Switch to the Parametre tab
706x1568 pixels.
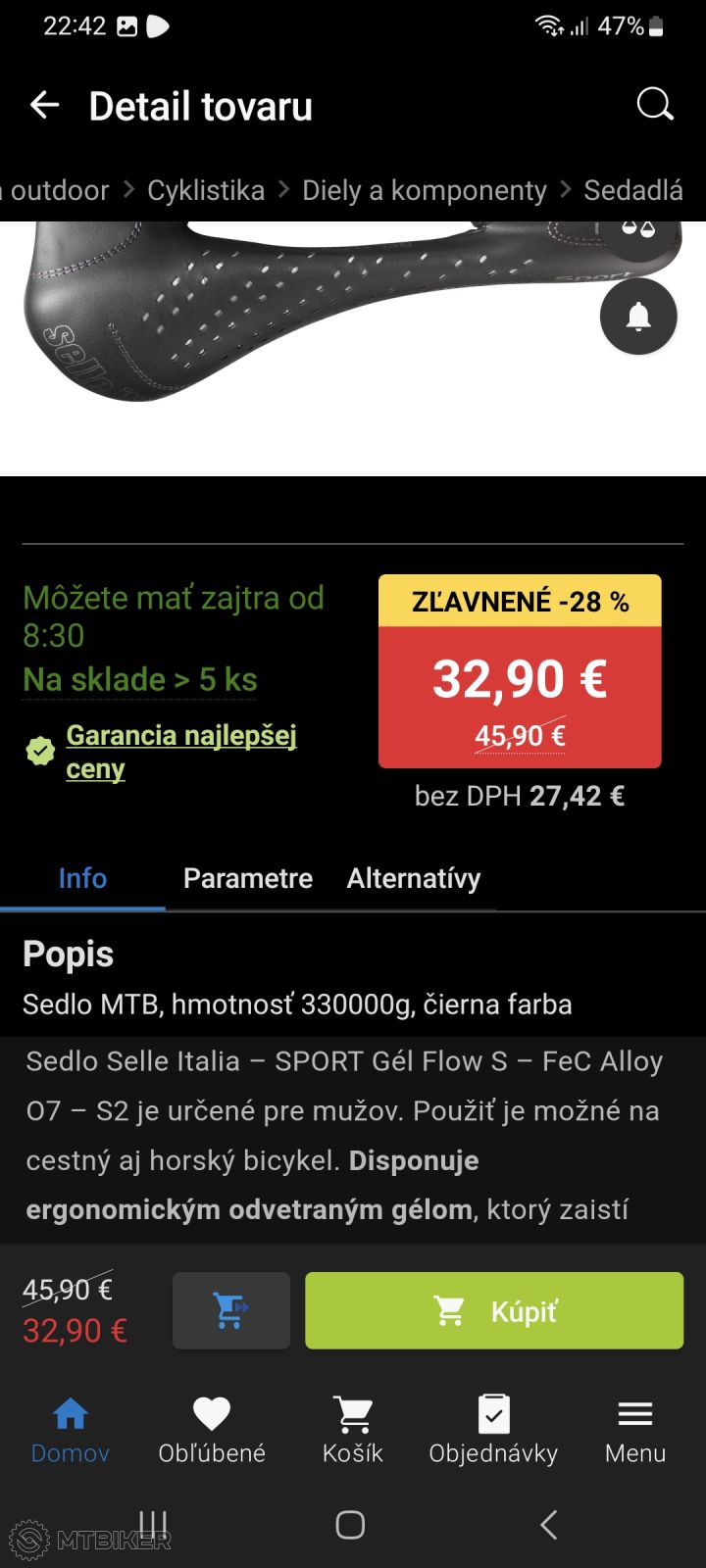248,878
